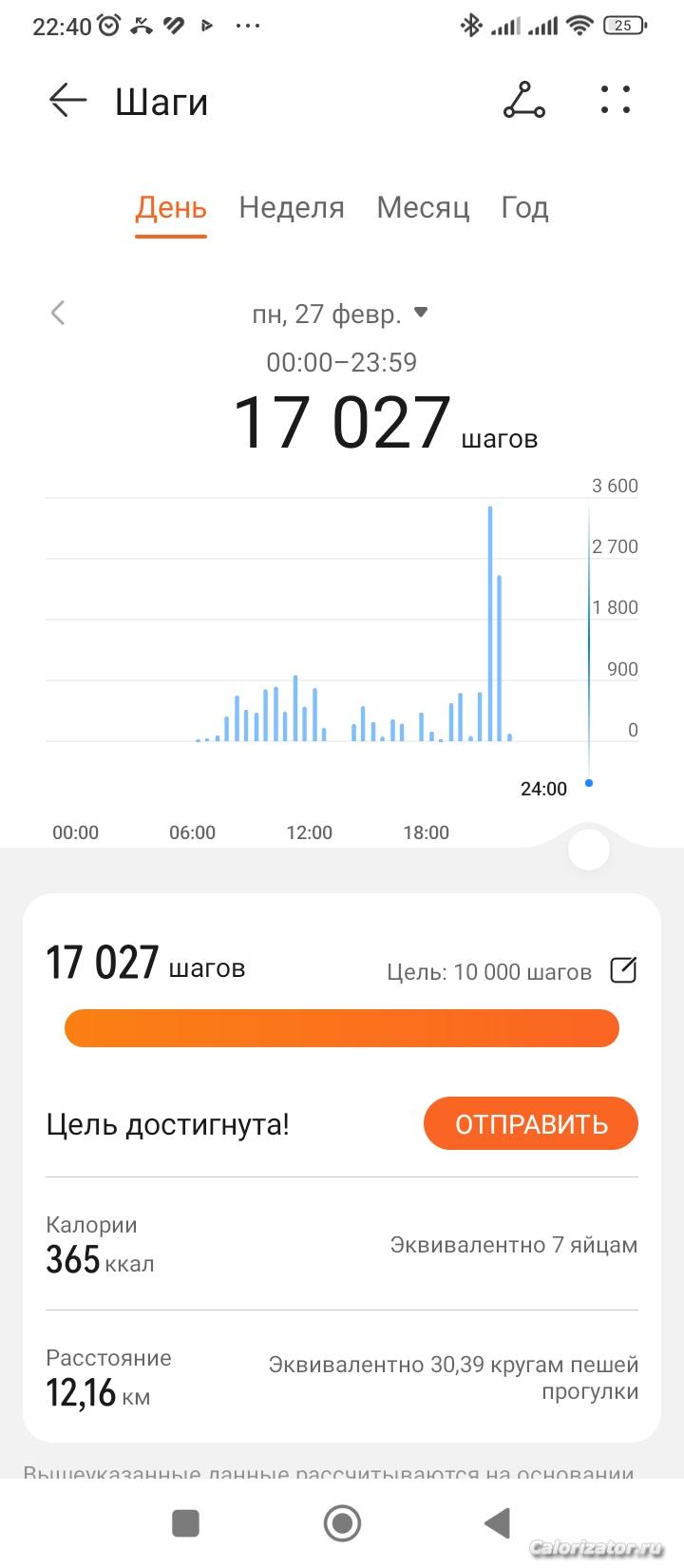Edit the 10 000 steps goal
The image size is (684, 1568).
tap(623, 970)
